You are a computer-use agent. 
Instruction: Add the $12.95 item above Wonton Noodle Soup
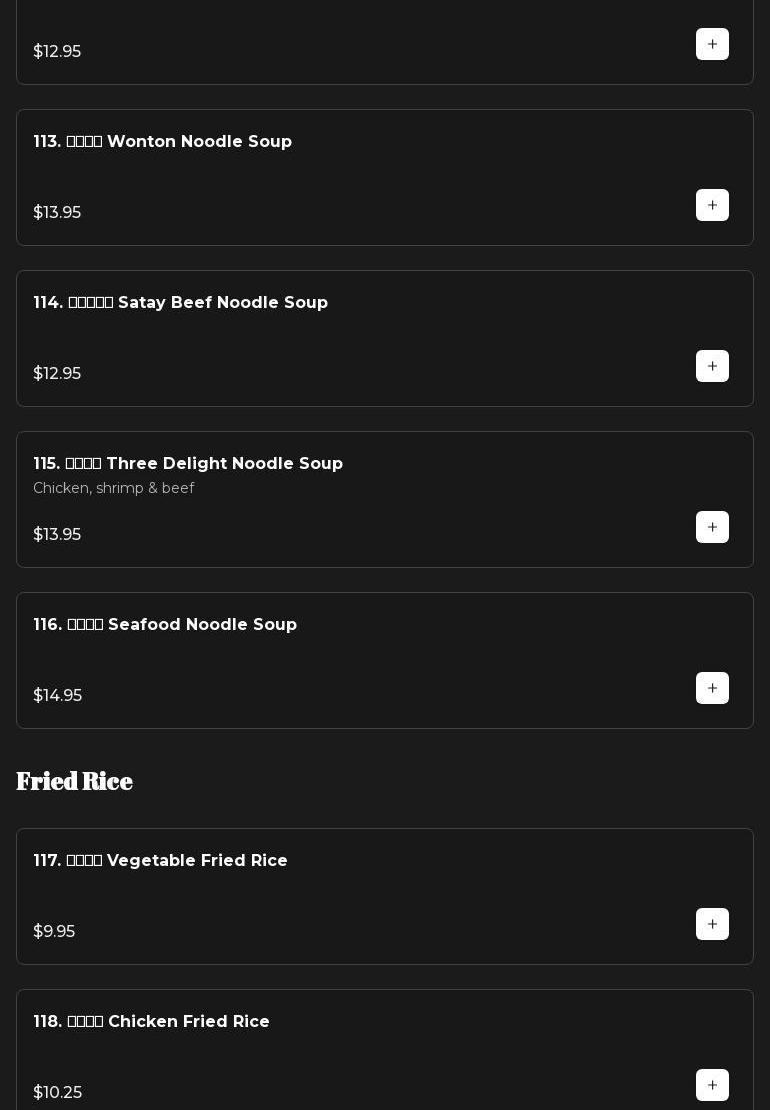pos(712,44)
